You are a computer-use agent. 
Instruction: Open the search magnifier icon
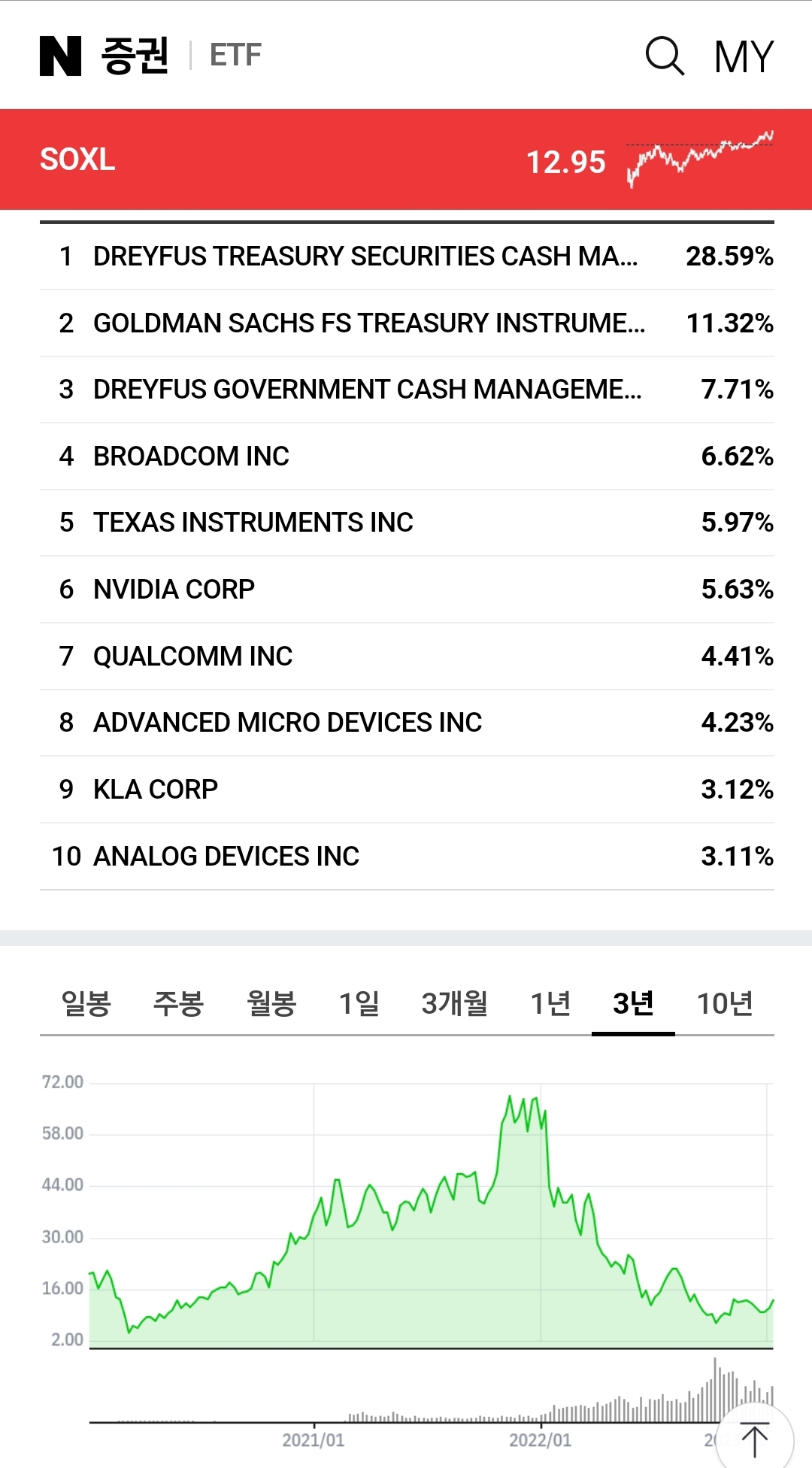(x=665, y=56)
